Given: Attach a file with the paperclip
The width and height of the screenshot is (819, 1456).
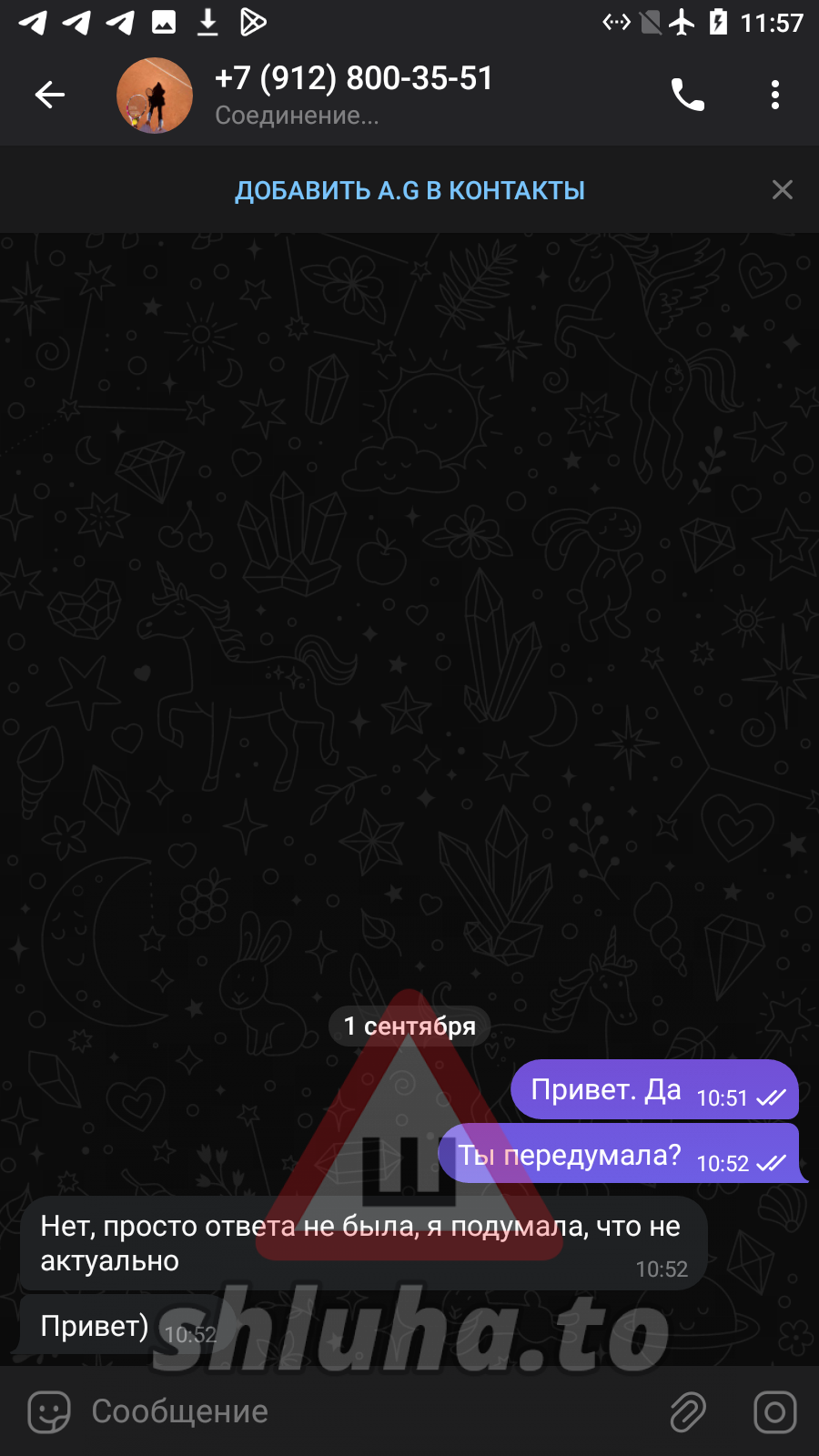Looking at the screenshot, I should click(x=688, y=1411).
